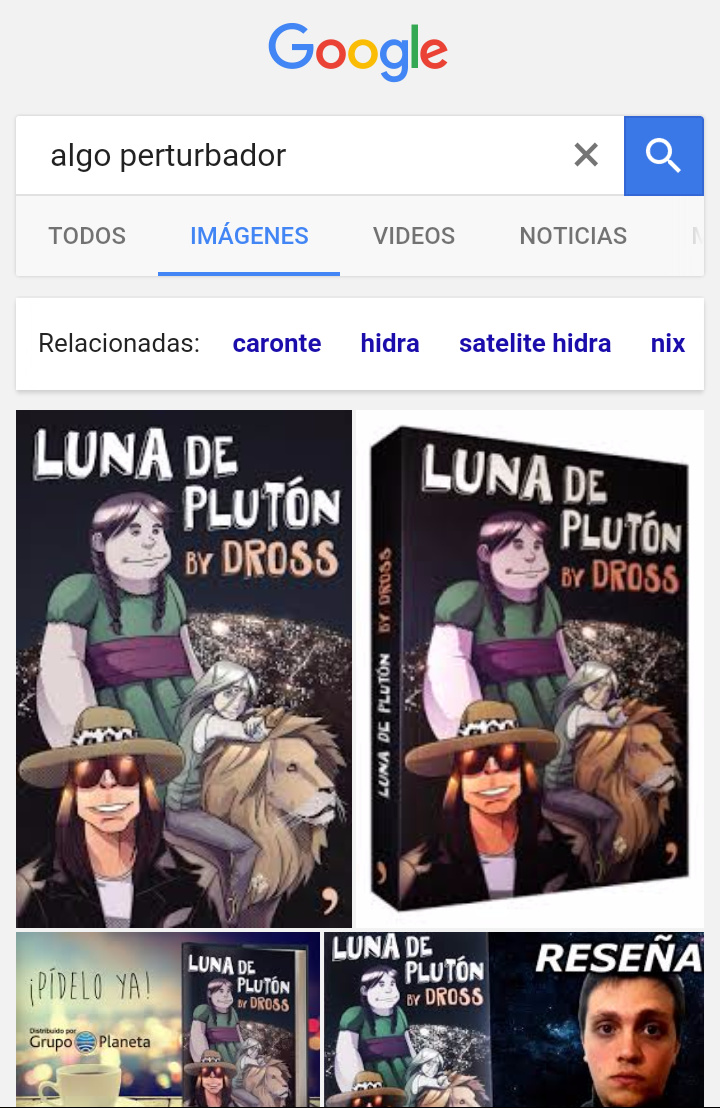Switch to the TODOS tab
Viewport: 720px width, 1108px height.
pyautogui.click(x=87, y=236)
